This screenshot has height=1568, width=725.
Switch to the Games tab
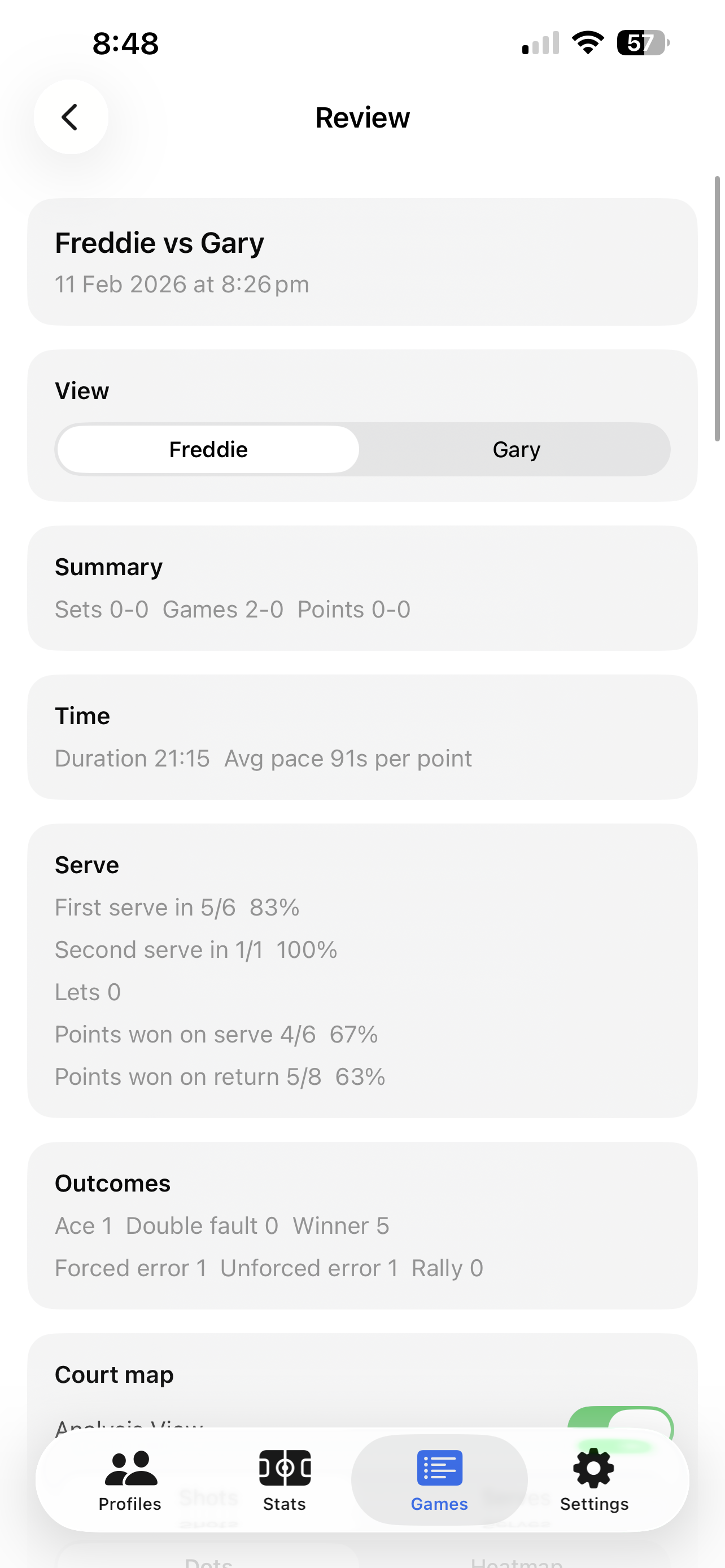point(439,1481)
